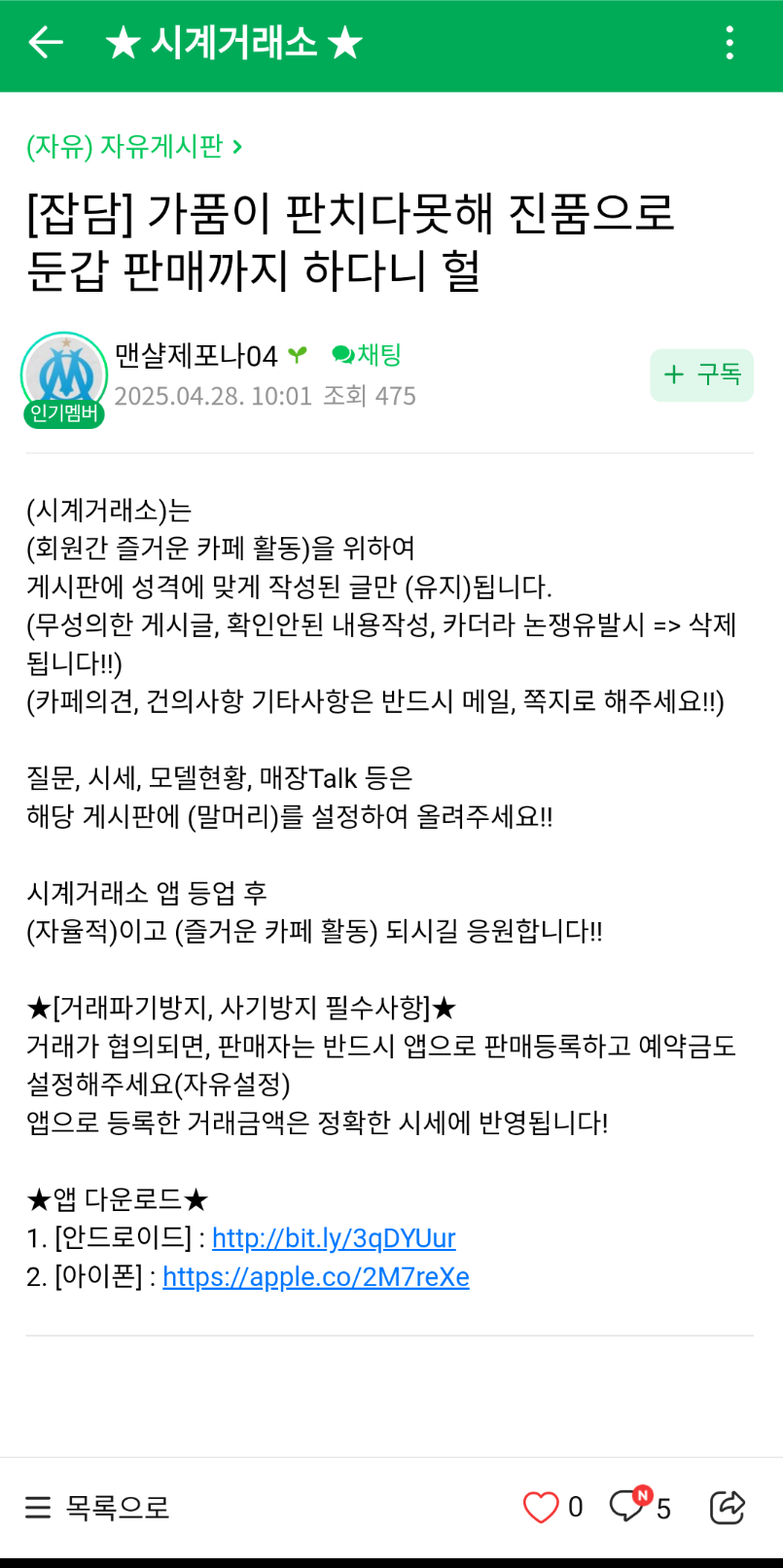783x1568 pixels.
Task: Subscribe with the 구독 button
Action: click(701, 375)
